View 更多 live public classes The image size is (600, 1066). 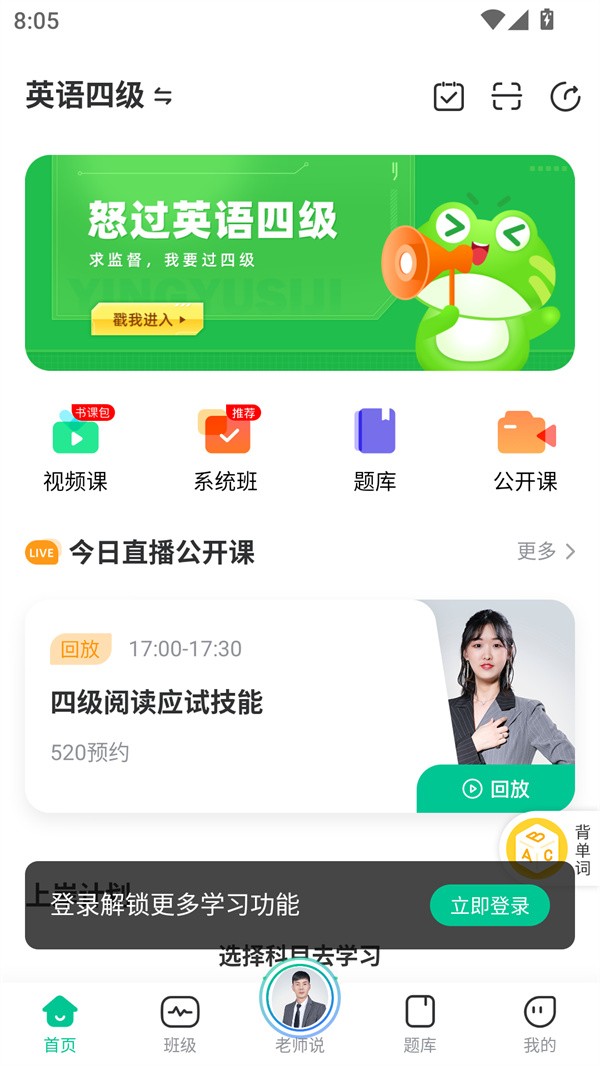coord(545,551)
